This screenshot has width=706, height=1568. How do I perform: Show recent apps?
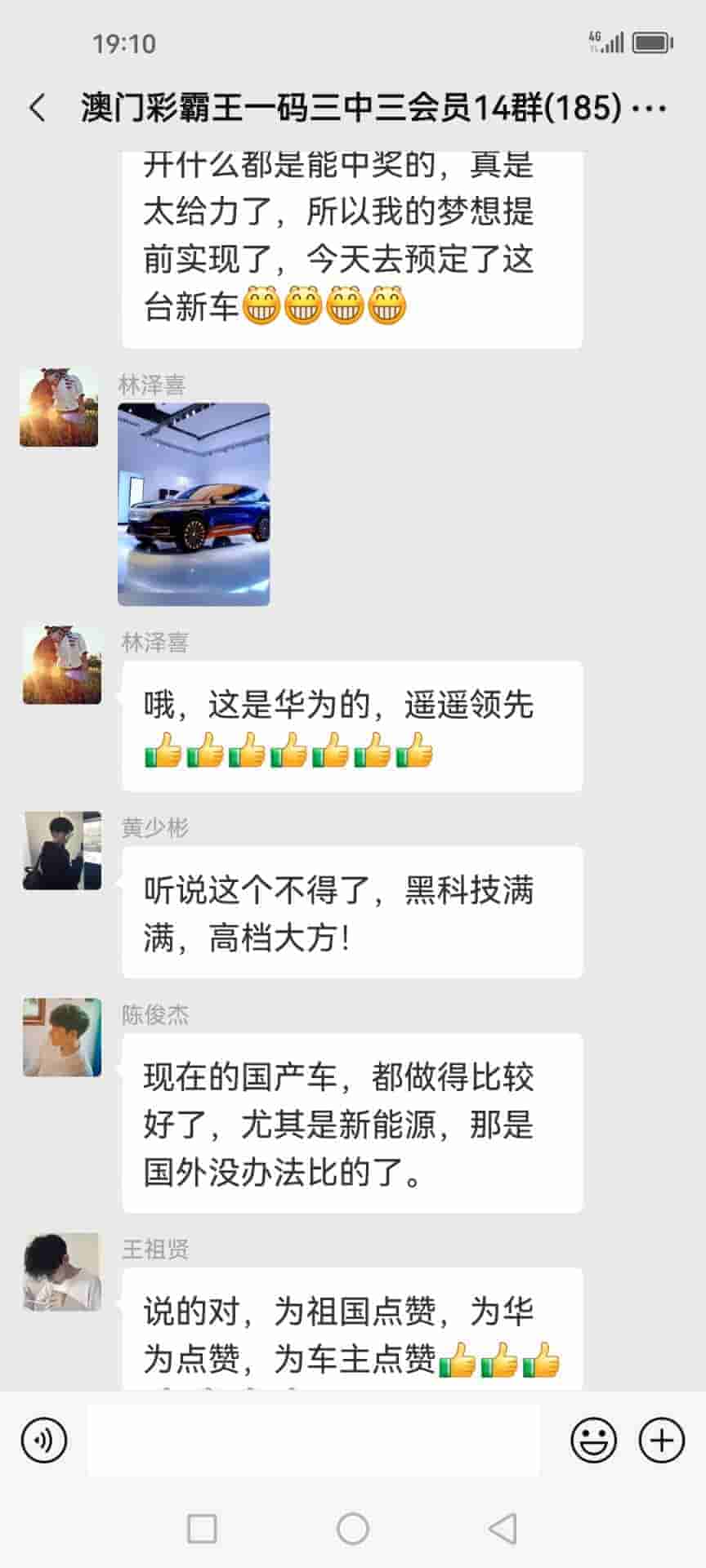[x=202, y=1528]
